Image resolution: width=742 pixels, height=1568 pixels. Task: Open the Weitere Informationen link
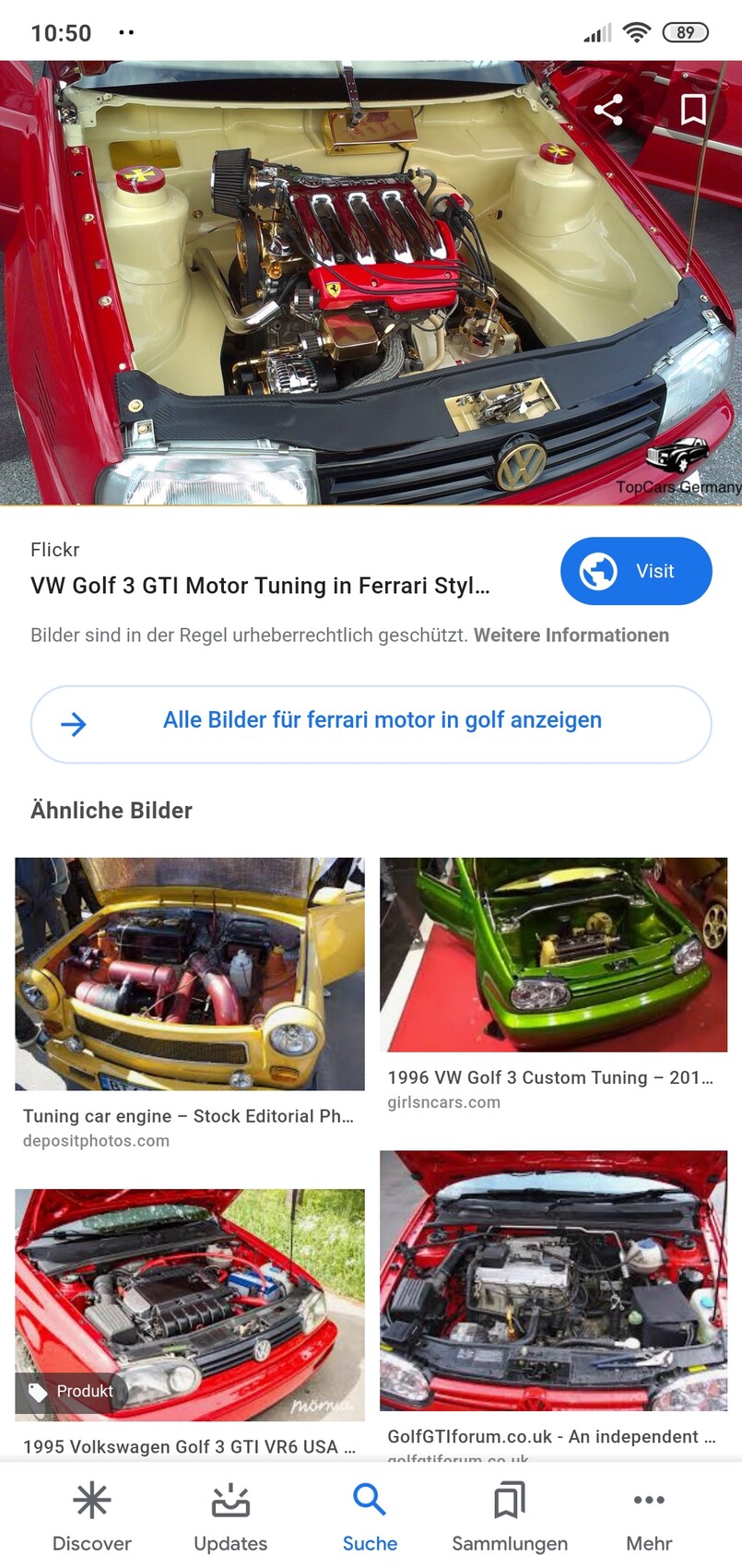click(x=571, y=635)
